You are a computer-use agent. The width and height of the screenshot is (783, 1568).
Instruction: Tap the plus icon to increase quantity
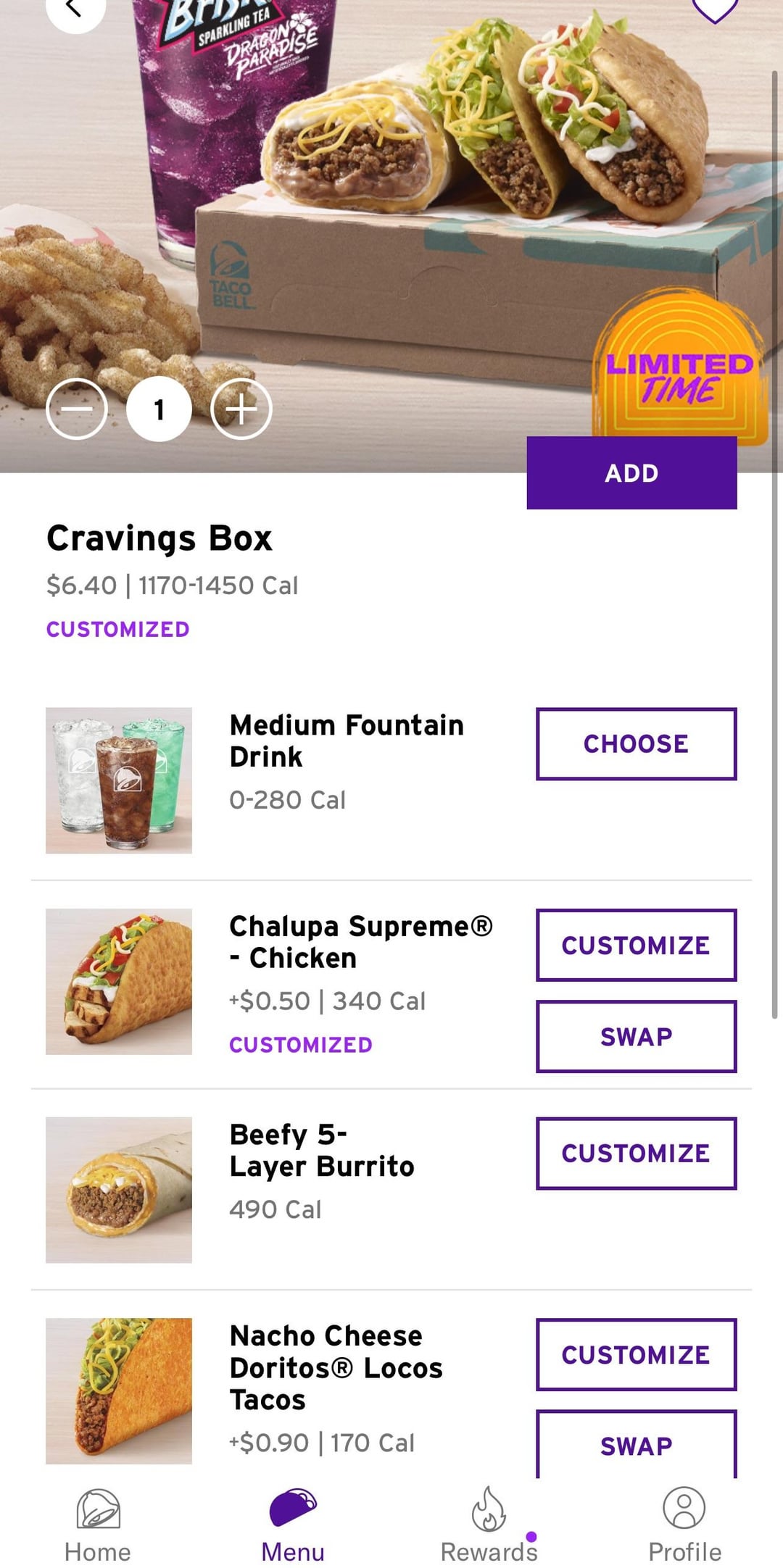(241, 408)
